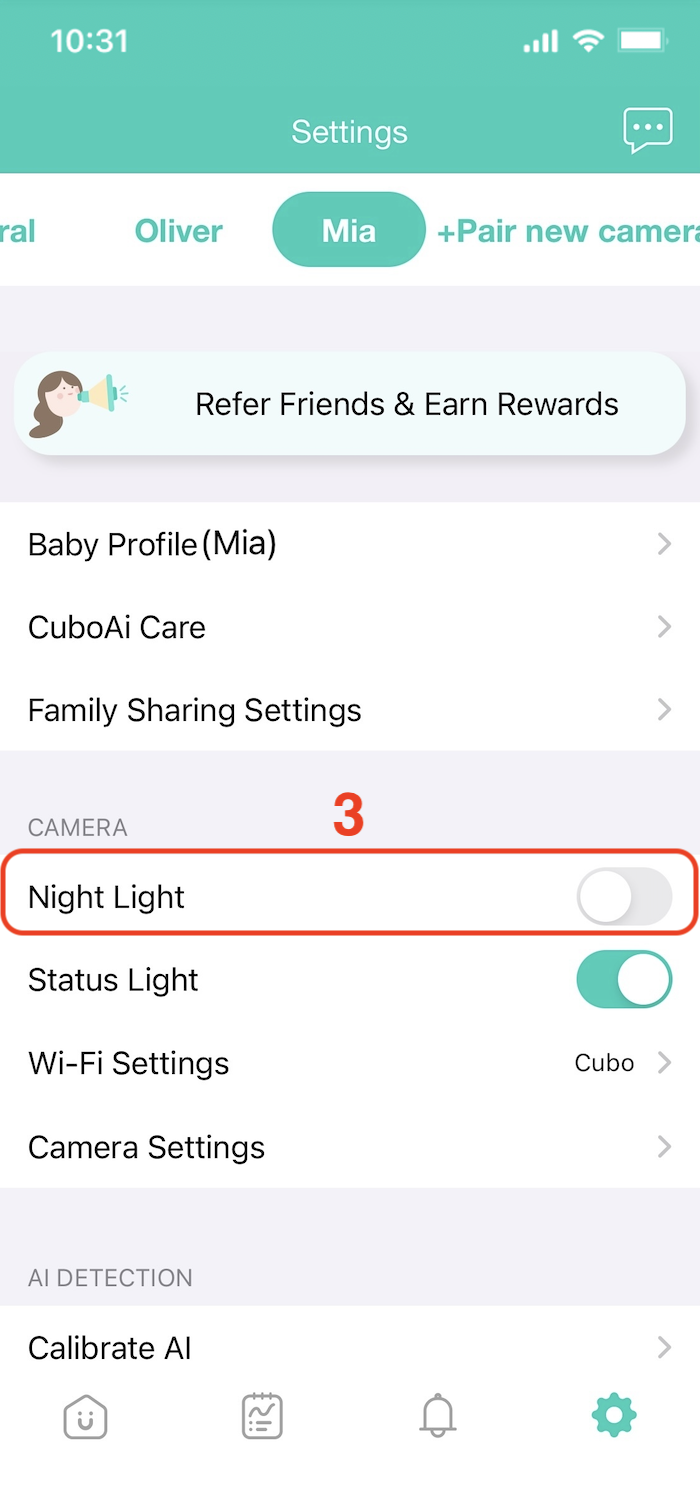Image resolution: width=700 pixels, height=1494 pixels.
Task: Open Wi-Fi Settings
Action: point(349,1063)
